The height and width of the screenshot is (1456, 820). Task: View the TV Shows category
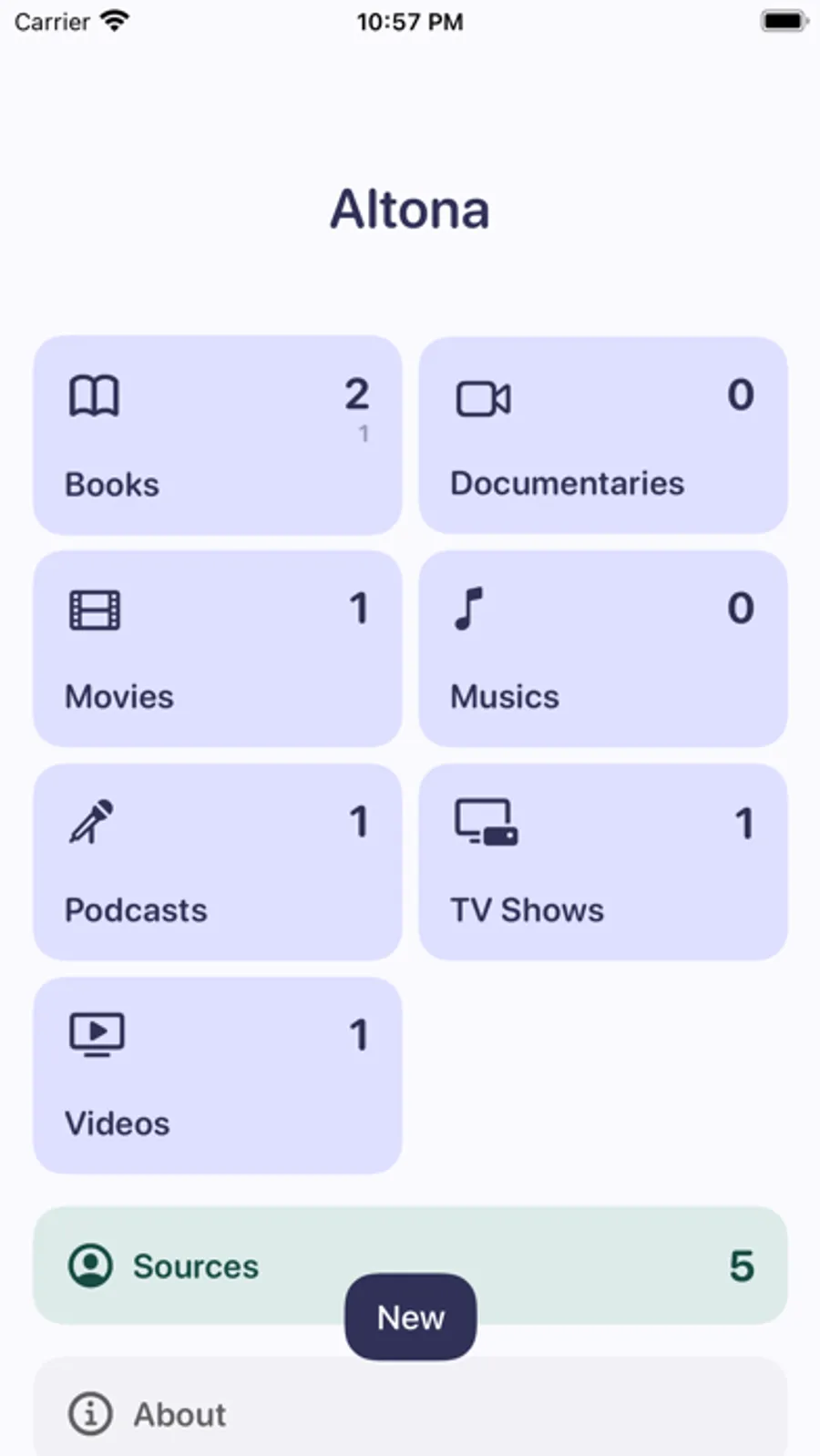click(603, 862)
